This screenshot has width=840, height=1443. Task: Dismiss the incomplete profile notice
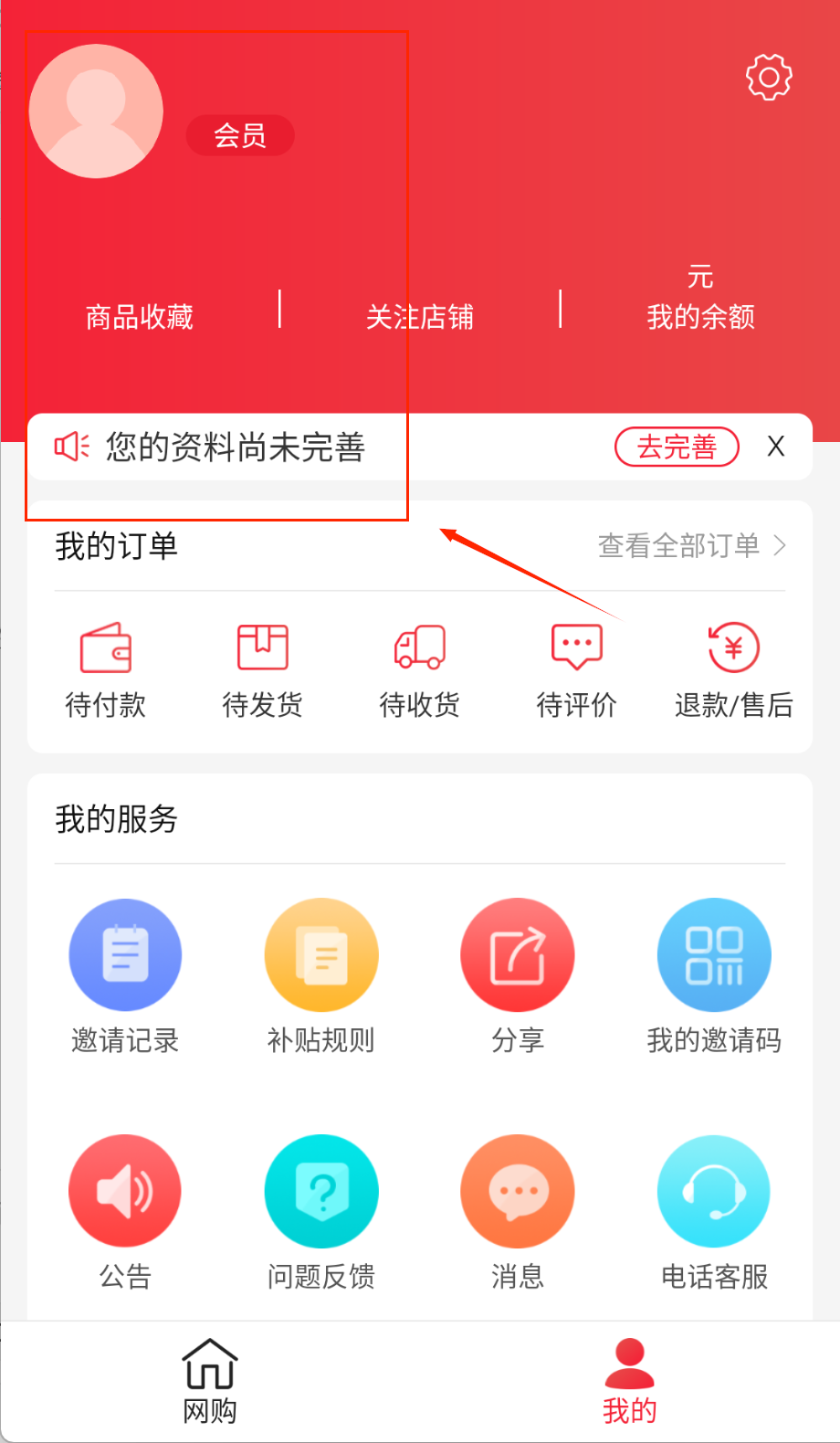tap(776, 447)
